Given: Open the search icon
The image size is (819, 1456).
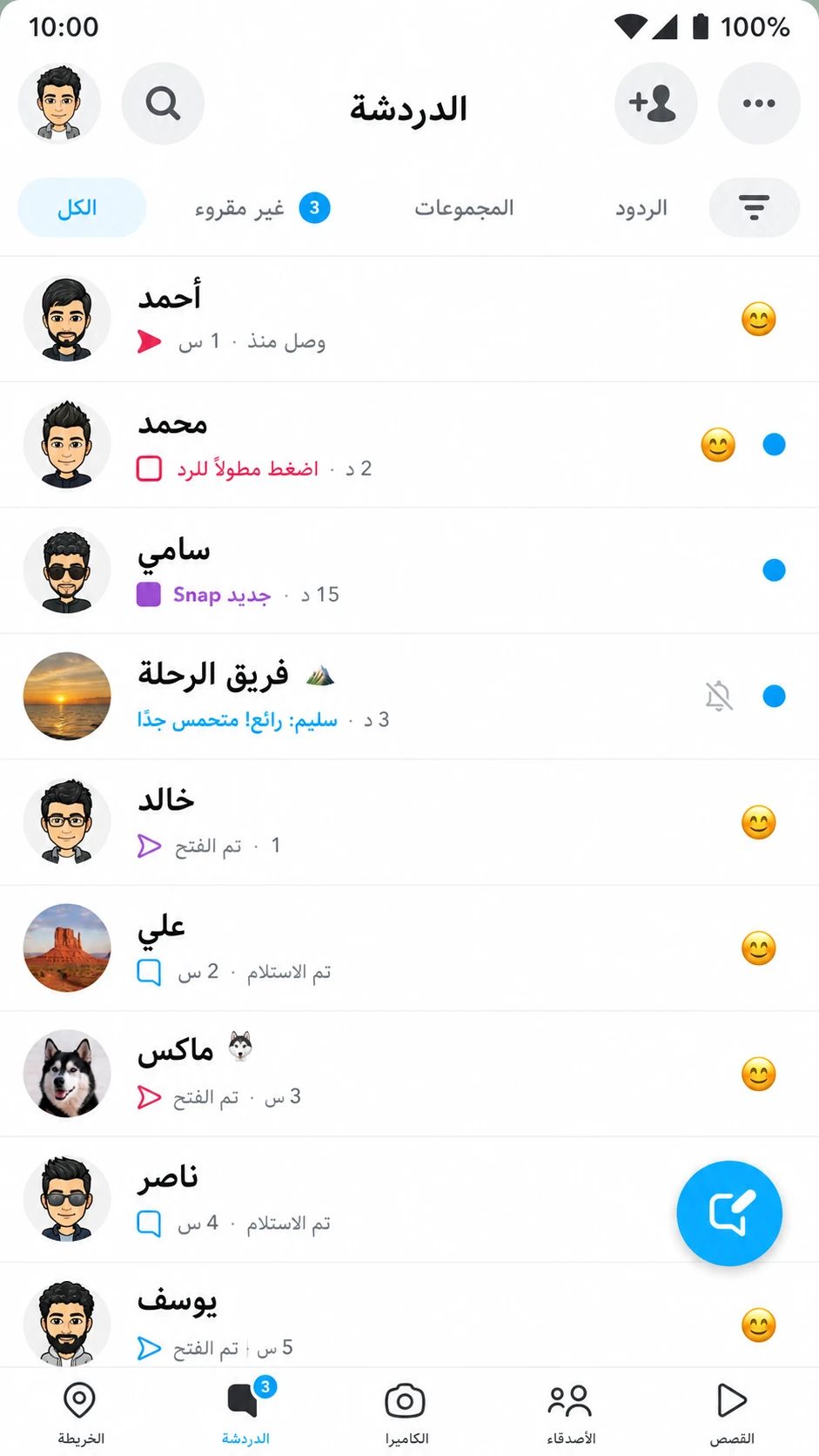Looking at the screenshot, I should (x=163, y=104).
